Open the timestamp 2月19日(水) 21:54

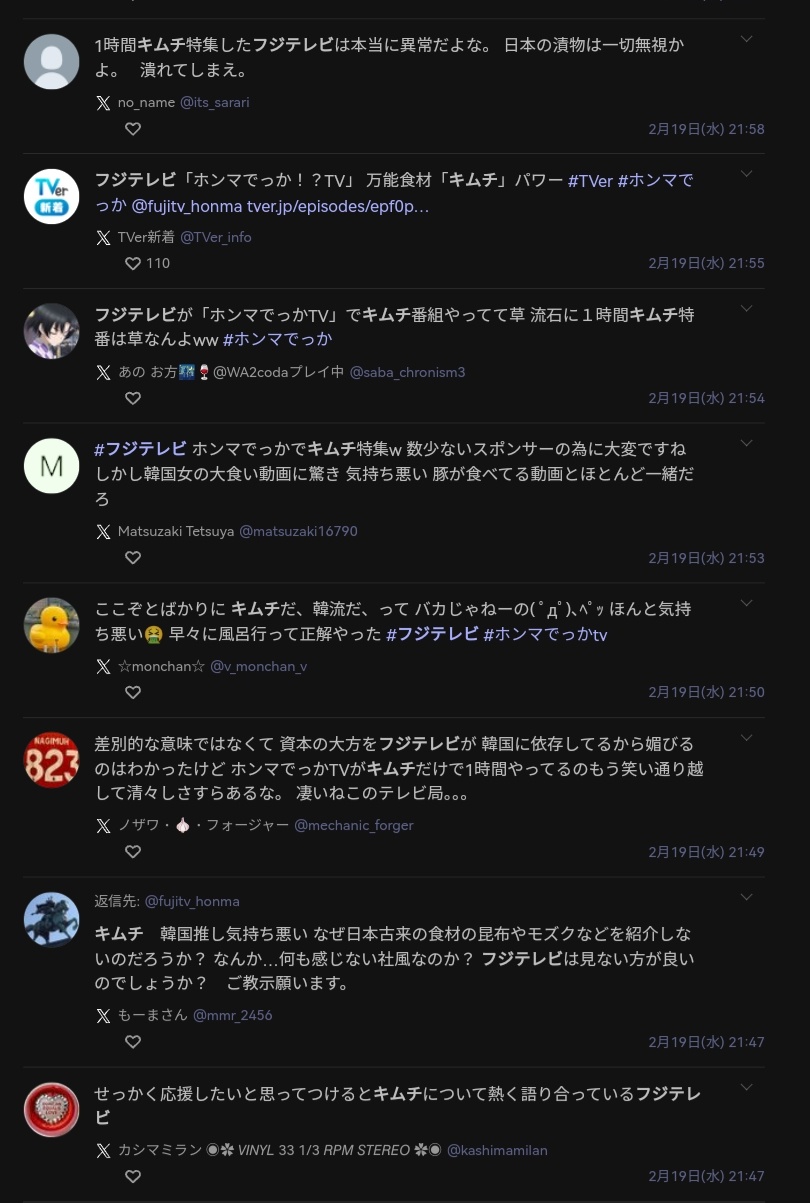tap(706, 398)
